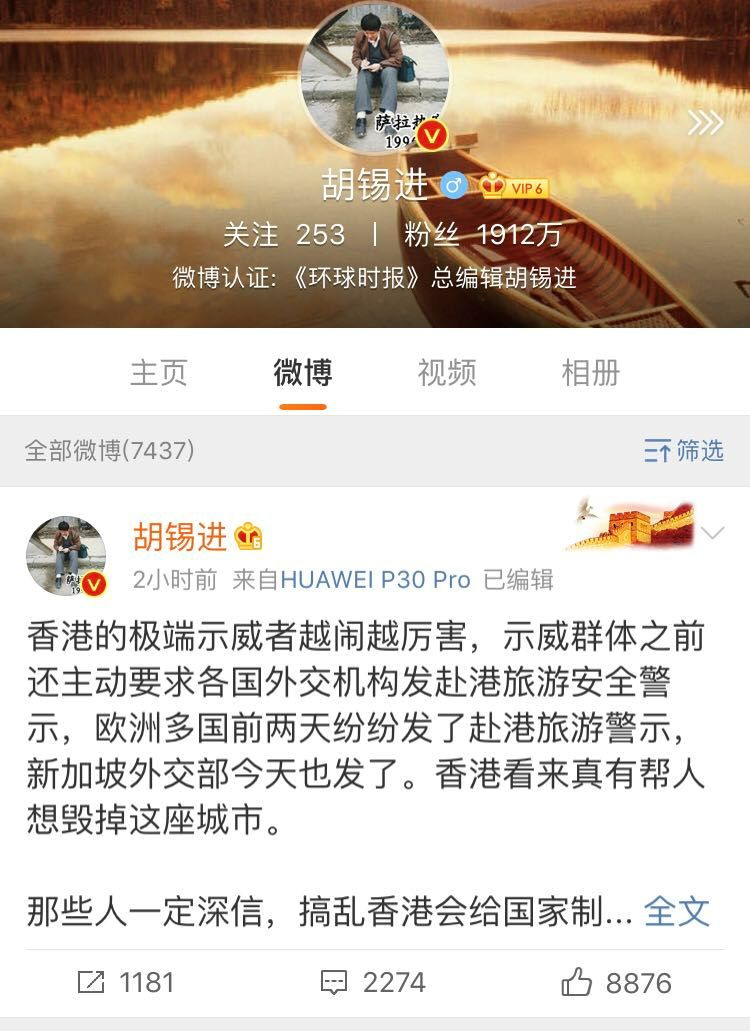750x1031 pixels.
Task: Open the 2274 comments on the post
Action: [x=374, y=982]
